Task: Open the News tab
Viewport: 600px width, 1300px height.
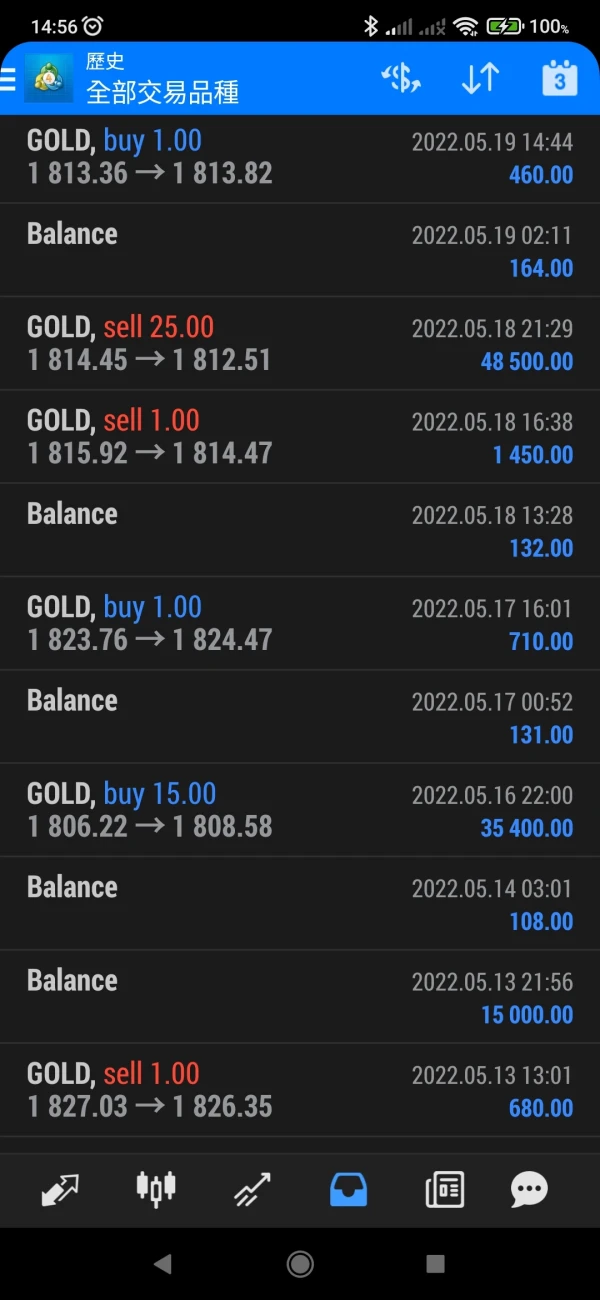Action: (x=443, y=1189)
